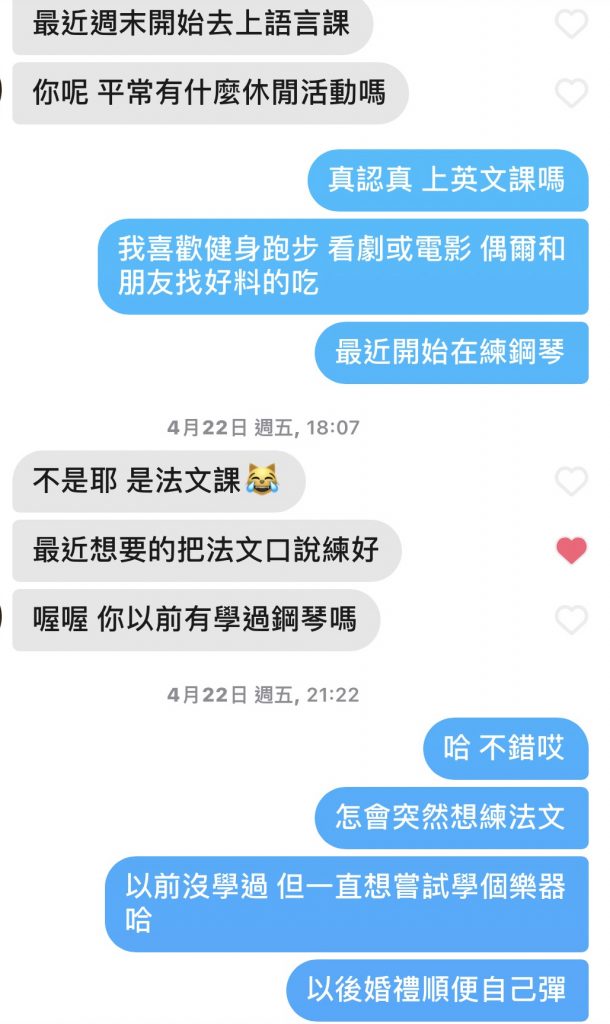
Task: Like the message 喔喔 你以前有學過鋼琴嗎
Action: point(571,620)
